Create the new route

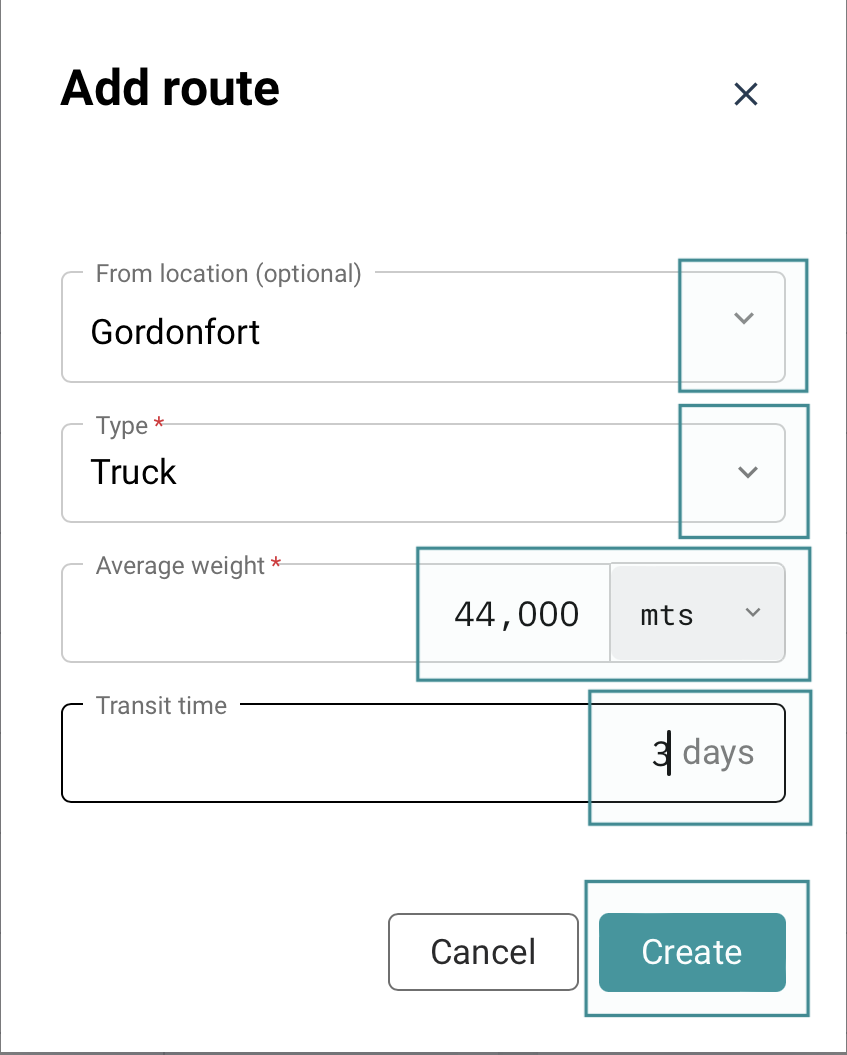pos(692,951)
